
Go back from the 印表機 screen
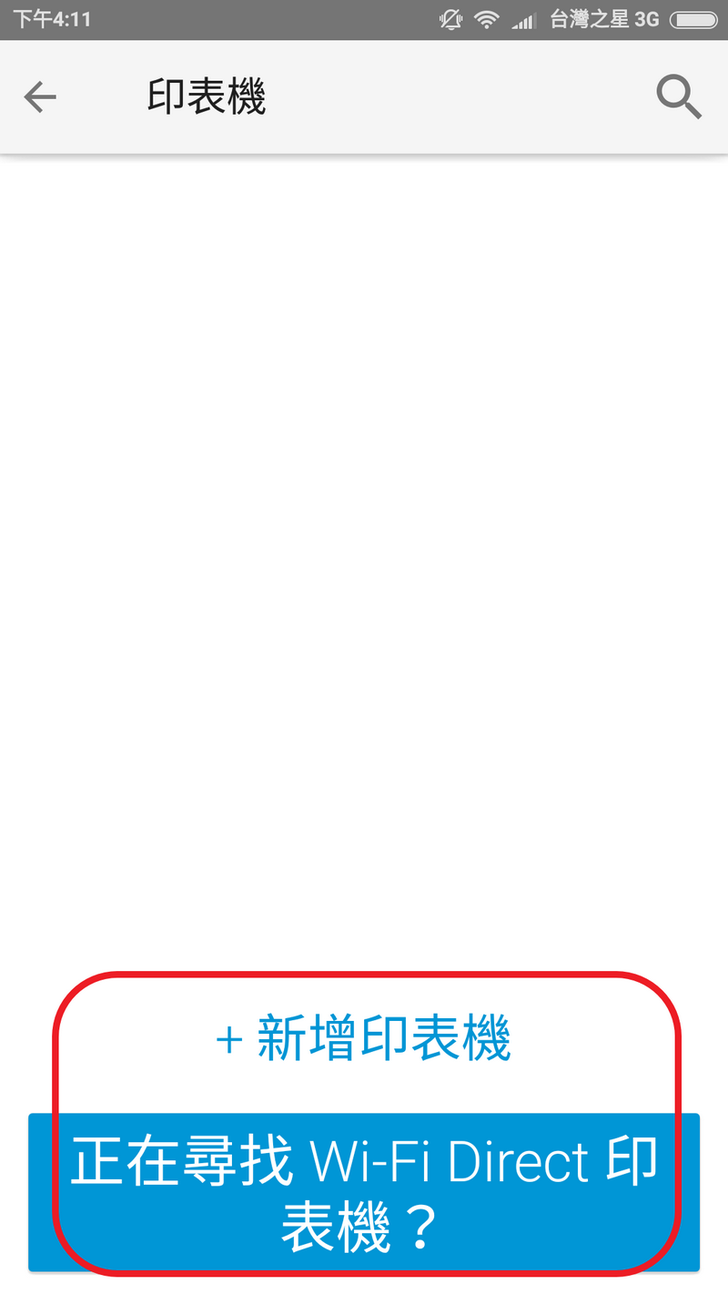40,97
